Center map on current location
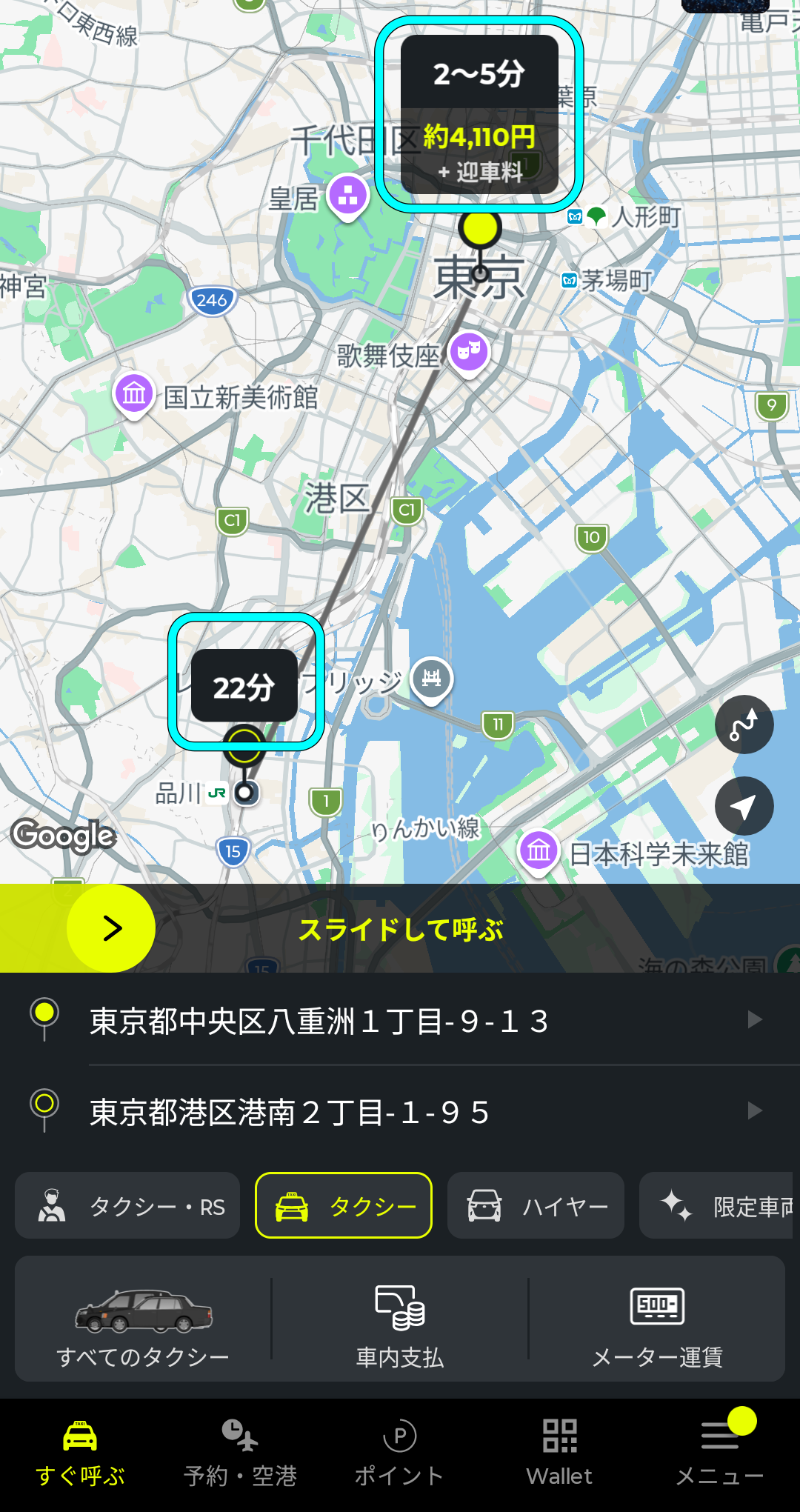This screenshot has width=800, height=1512. pos(744,806)
